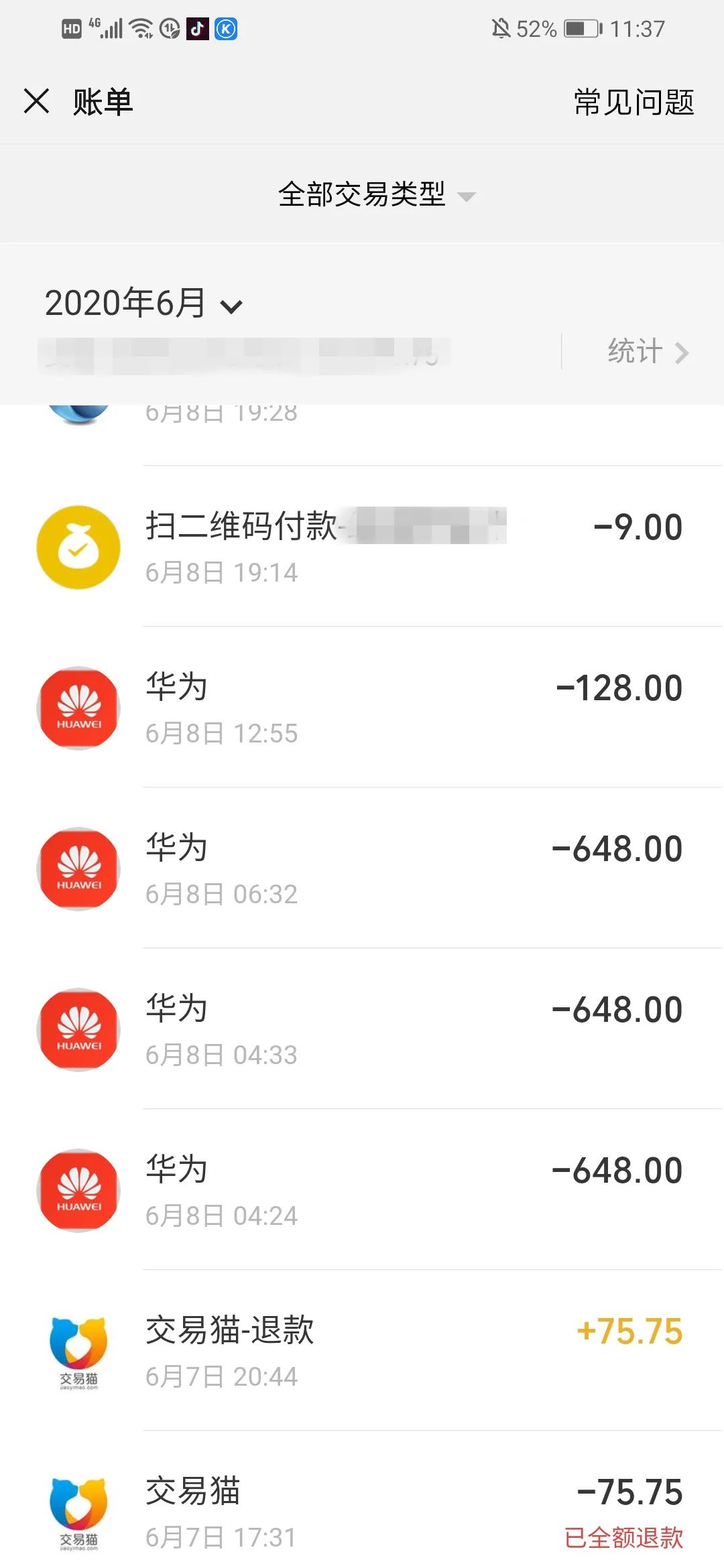Tap the chevron beside 统计 to view statistics
This screenshot has width=724, height=1568.
click(x=684, y=350)
